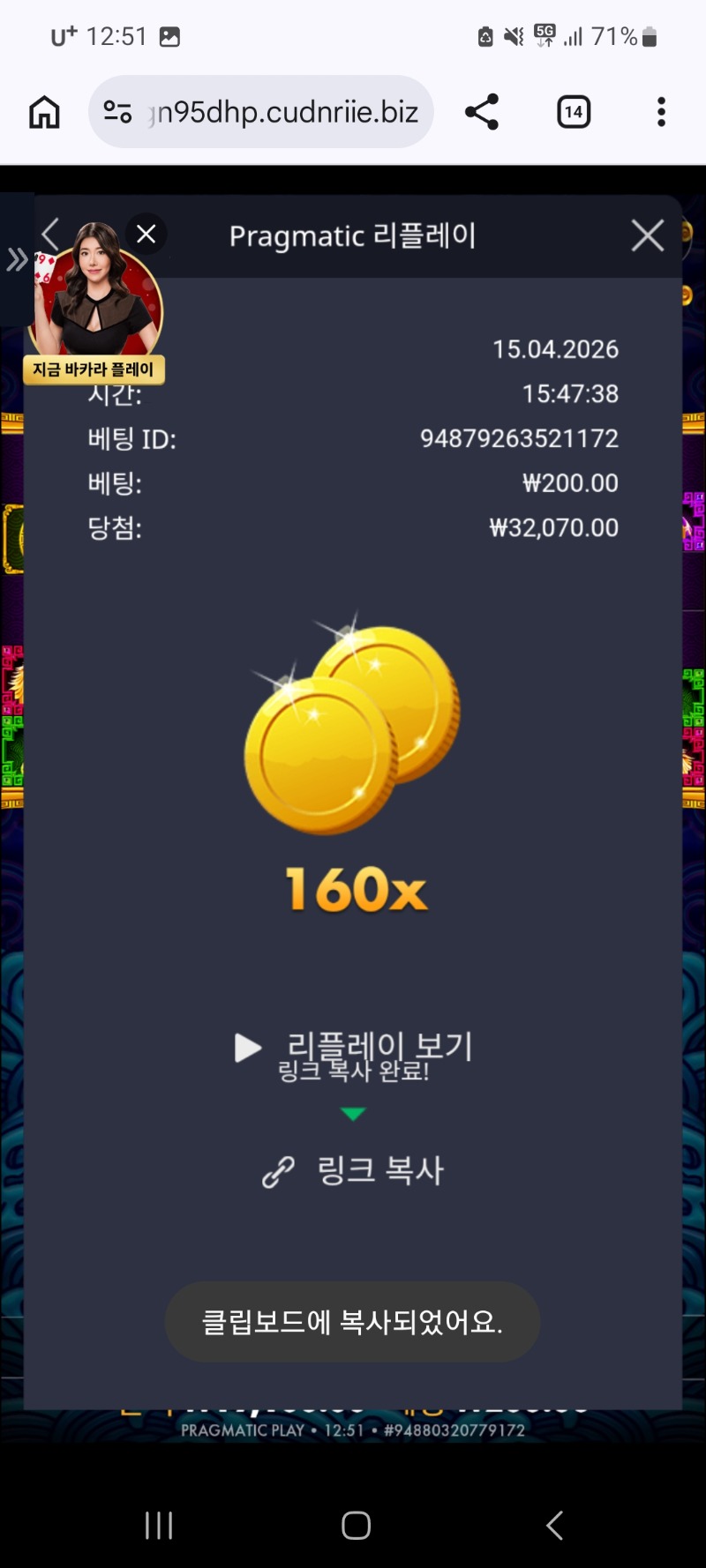Share this page from the browser
The height and width of the screenshot is (1568, 706).
(482, 112)
